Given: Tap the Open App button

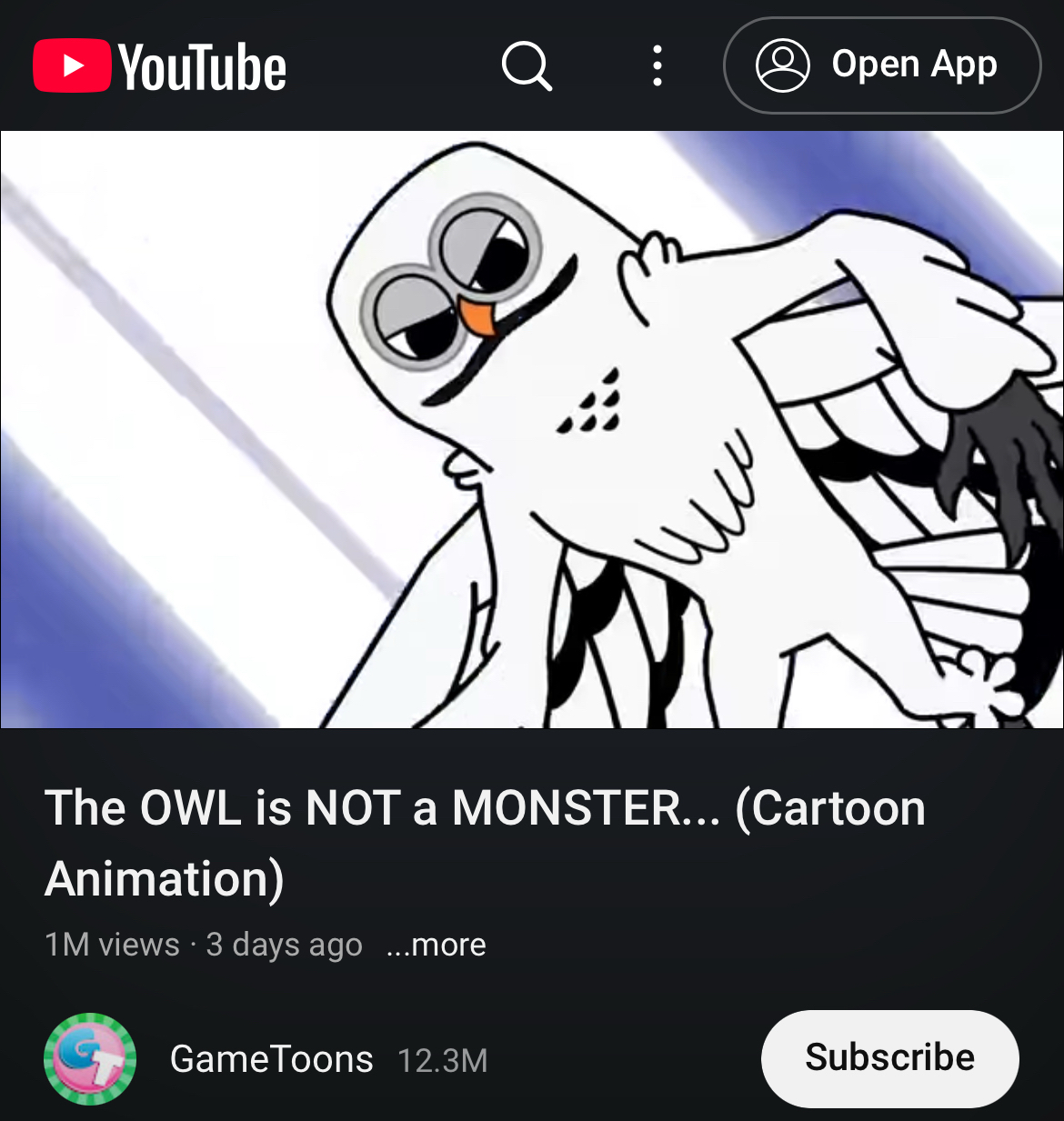Looking at the screenshot, I should pos(881,65).
